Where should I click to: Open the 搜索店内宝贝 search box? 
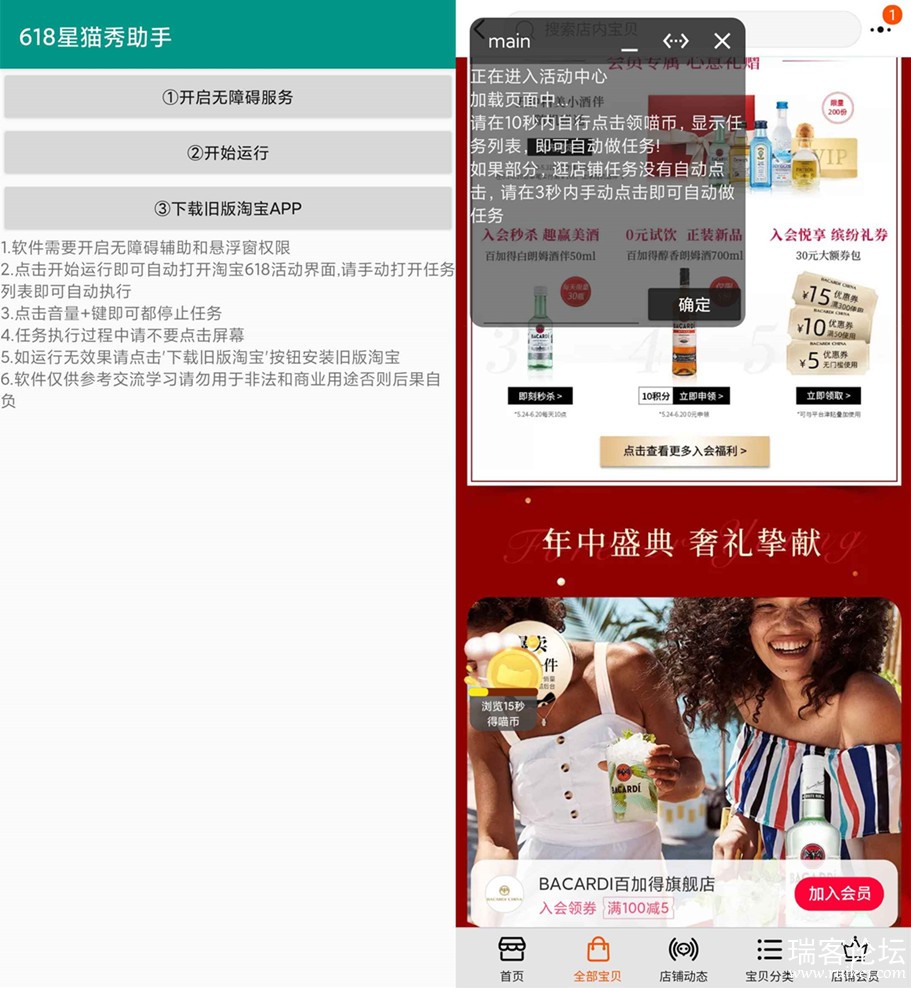click(x=690, y=29)
